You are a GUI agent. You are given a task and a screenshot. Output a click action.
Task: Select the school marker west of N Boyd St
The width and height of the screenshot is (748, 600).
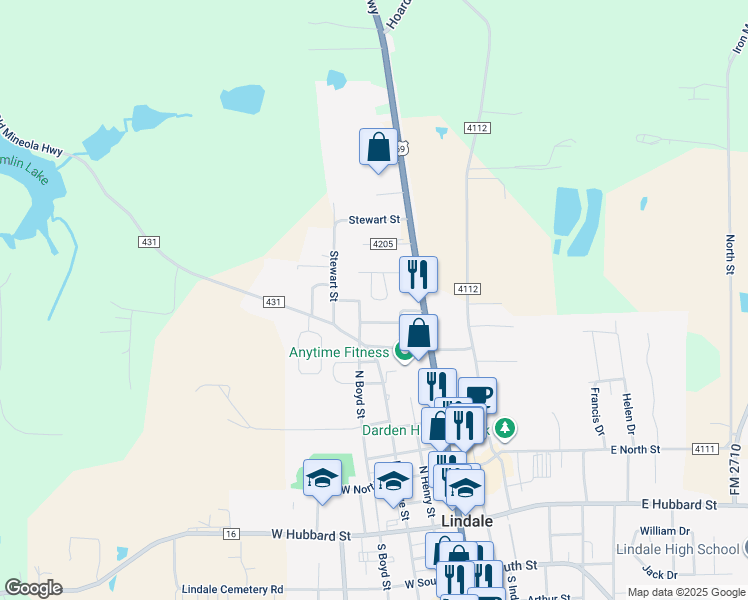tap(323, 477)
